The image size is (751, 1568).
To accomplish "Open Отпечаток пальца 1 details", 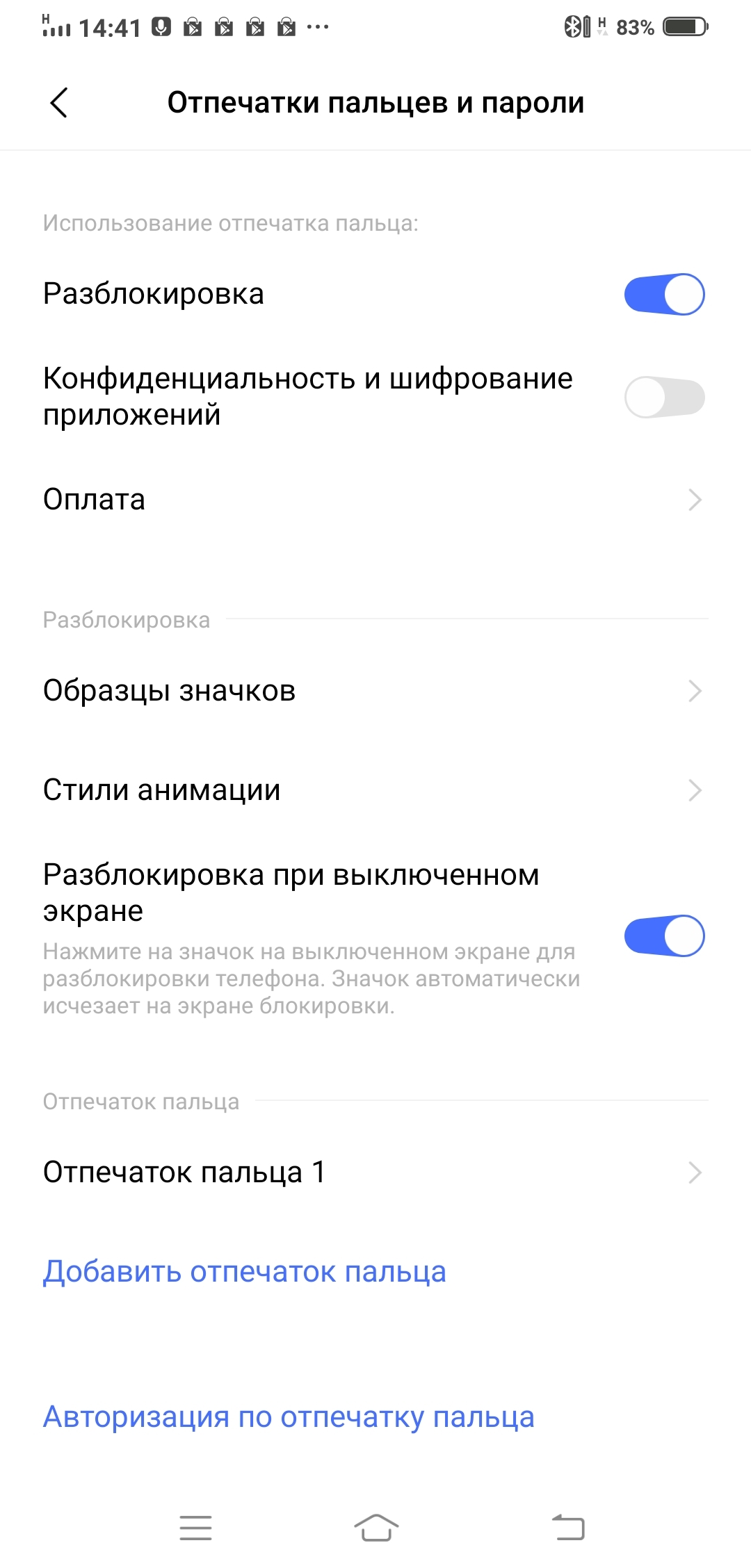I will tap(375, 1173).
